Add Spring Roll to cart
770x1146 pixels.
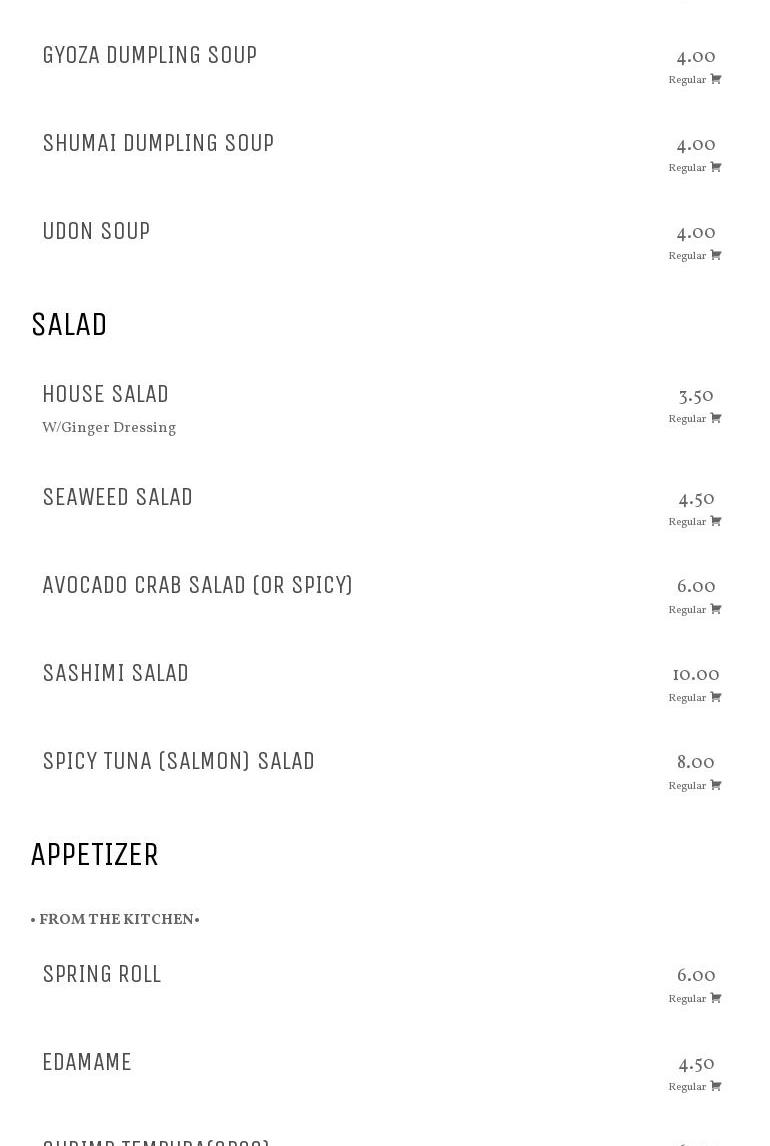(x=715, y=999)
